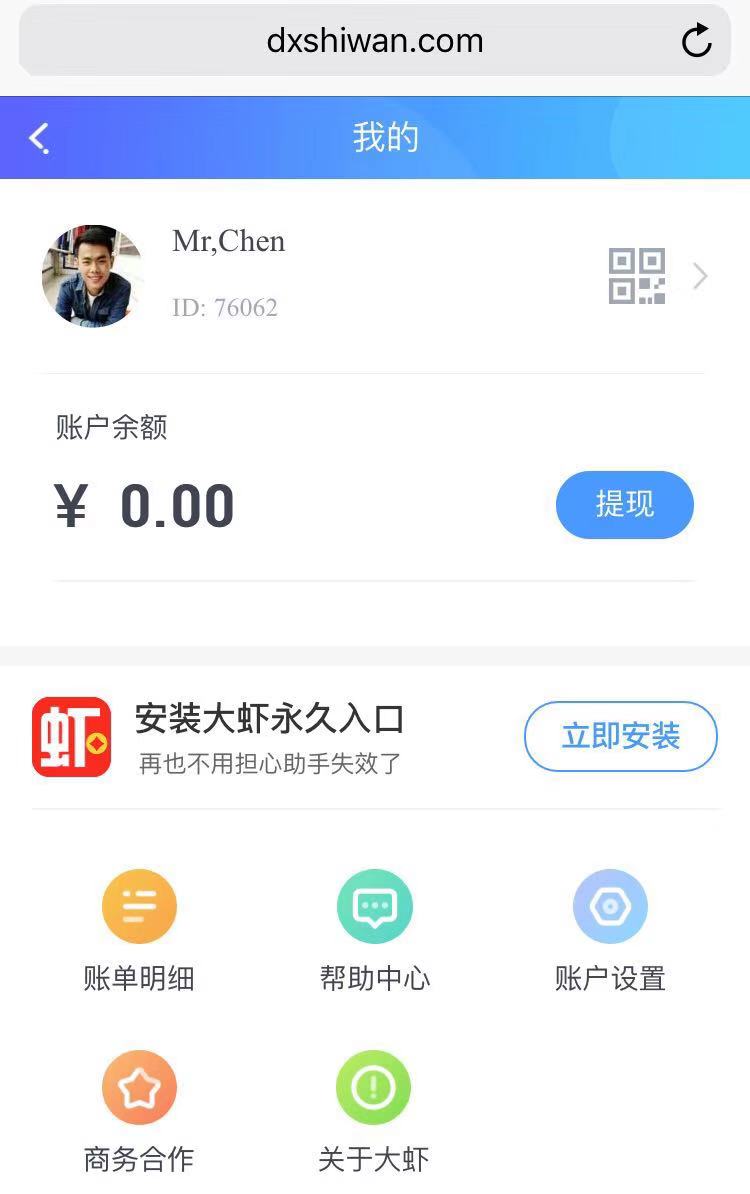Open the Mr,Chen profile chevron

point(700,276)
